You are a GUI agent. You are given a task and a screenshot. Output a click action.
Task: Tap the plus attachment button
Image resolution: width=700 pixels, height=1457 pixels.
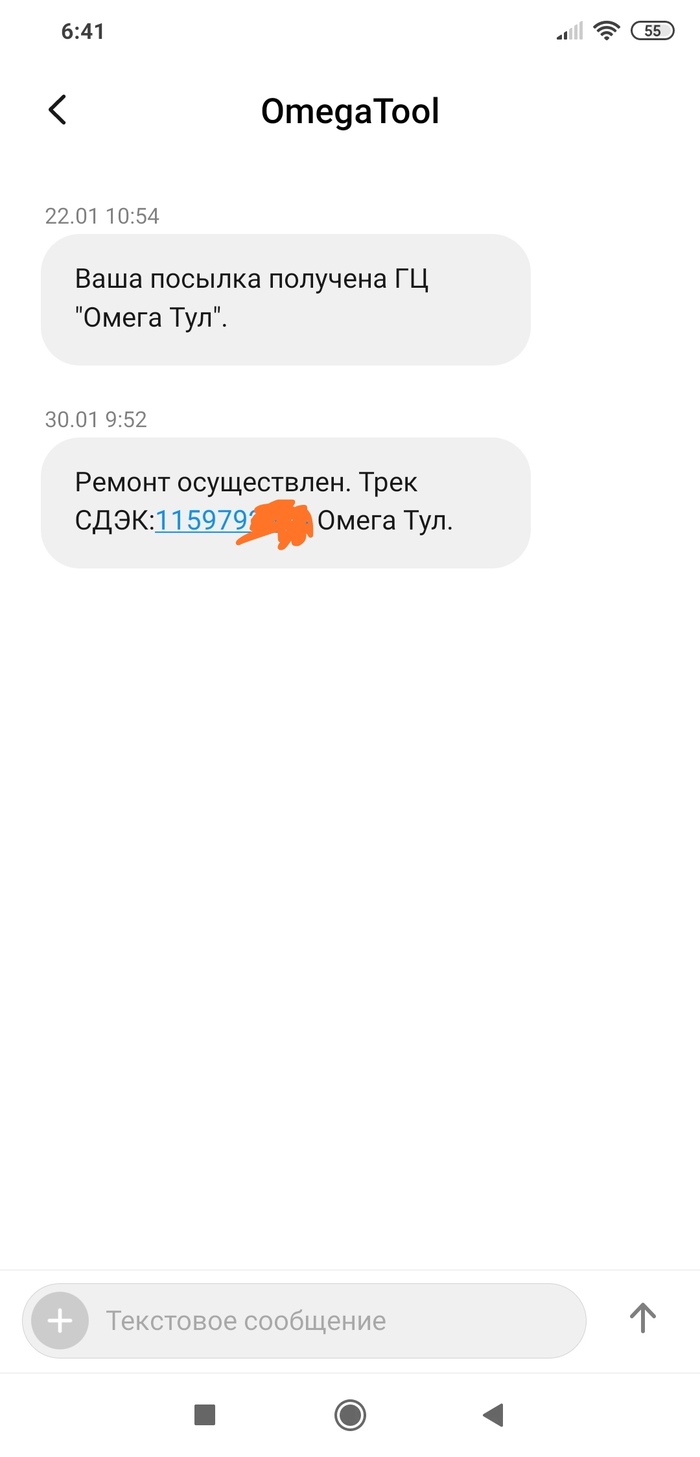(x=60, y=1321)
